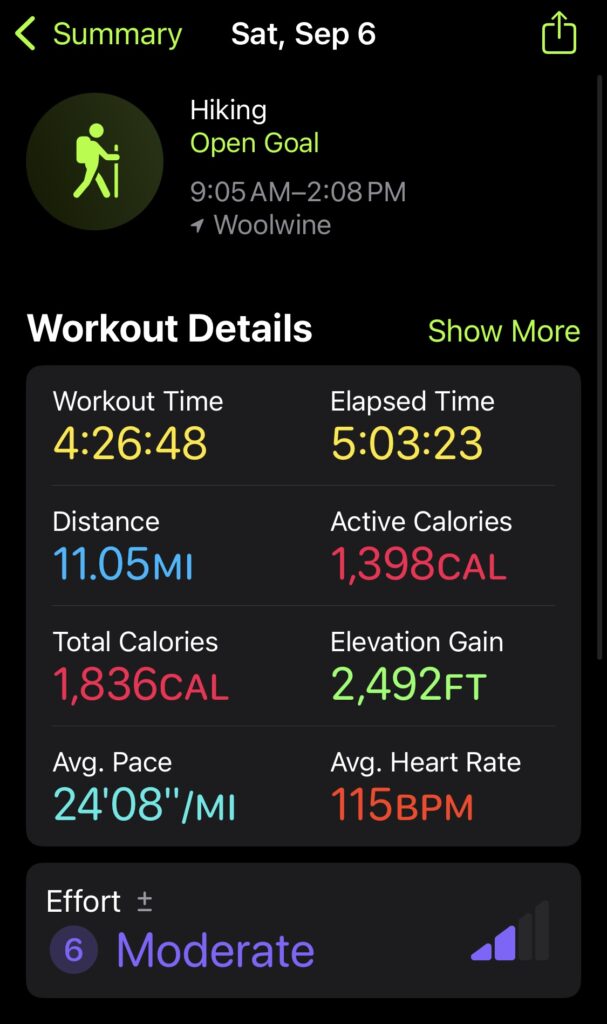This screenshot has height=1024, width=607.
Task: Adjust effort with the plus-minus icon
Action: 144,902
